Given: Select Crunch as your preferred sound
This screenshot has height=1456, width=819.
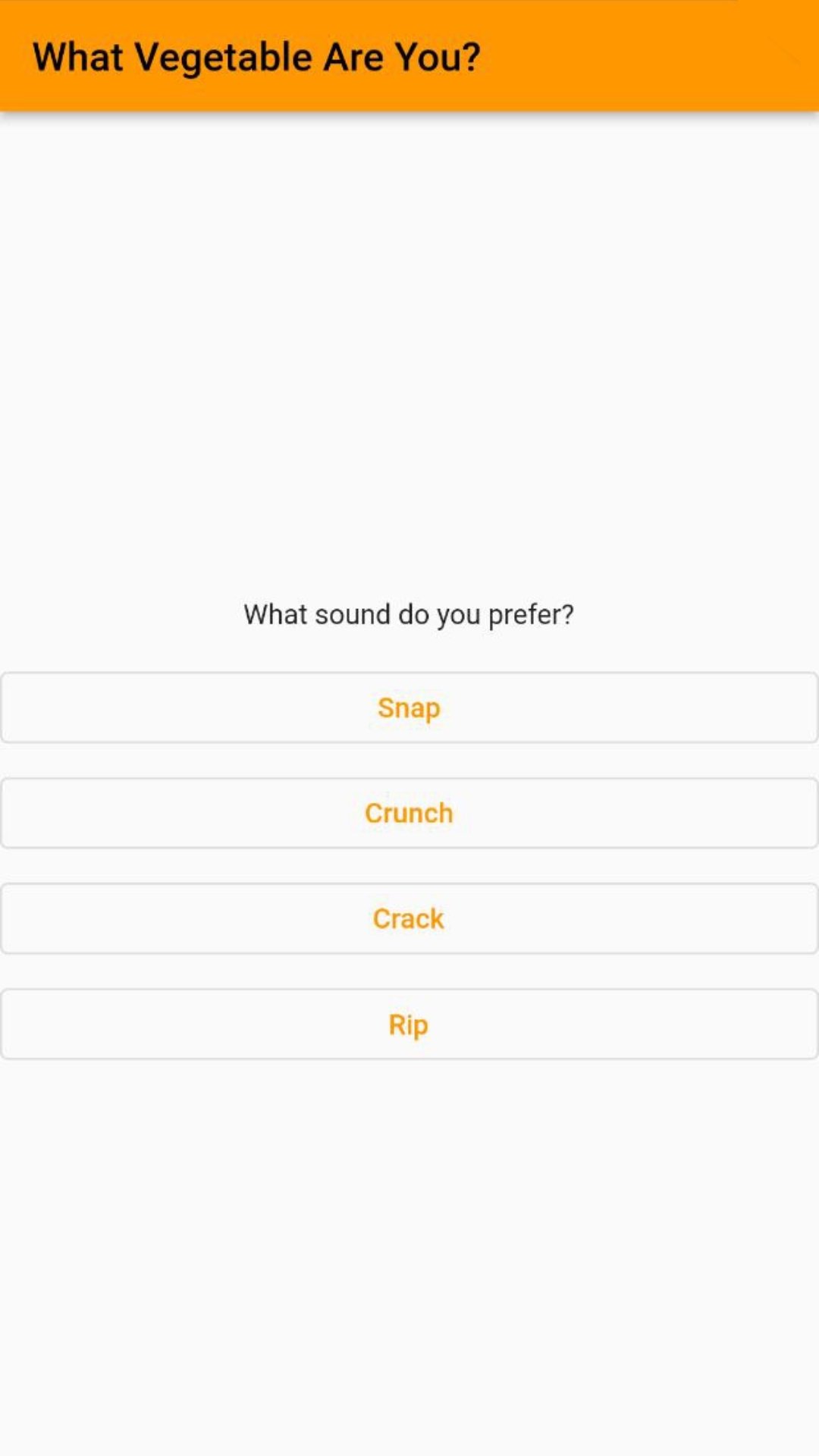Looking at the screenshot, I should (409, 813).
